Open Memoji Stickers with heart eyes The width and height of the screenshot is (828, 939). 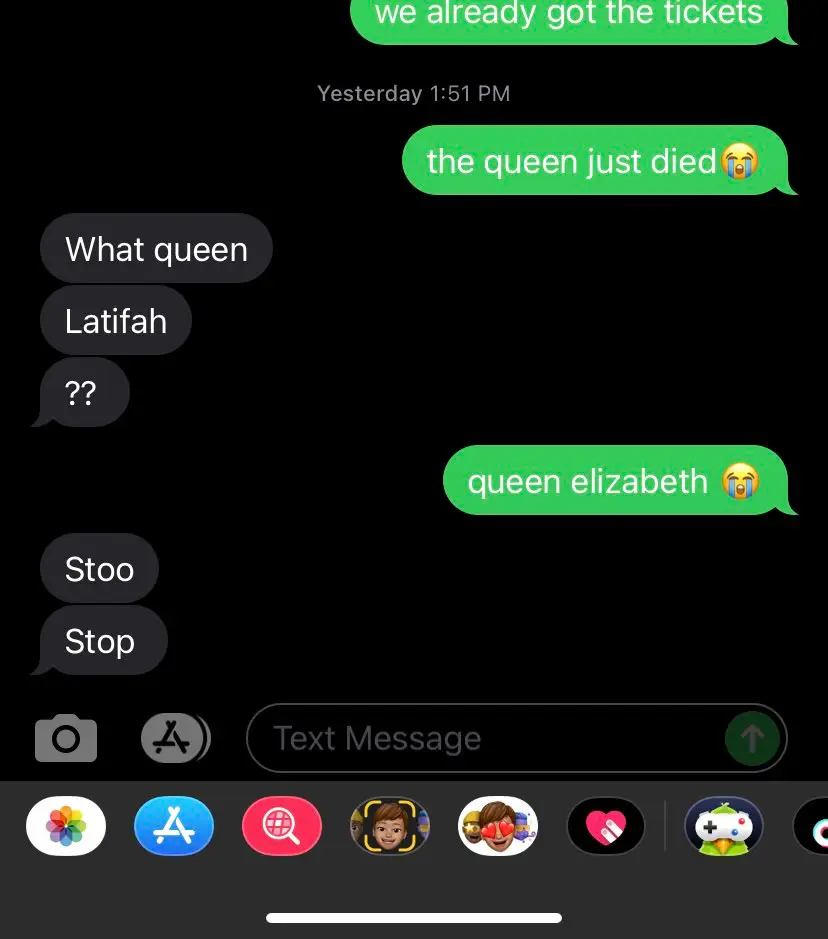498,827
